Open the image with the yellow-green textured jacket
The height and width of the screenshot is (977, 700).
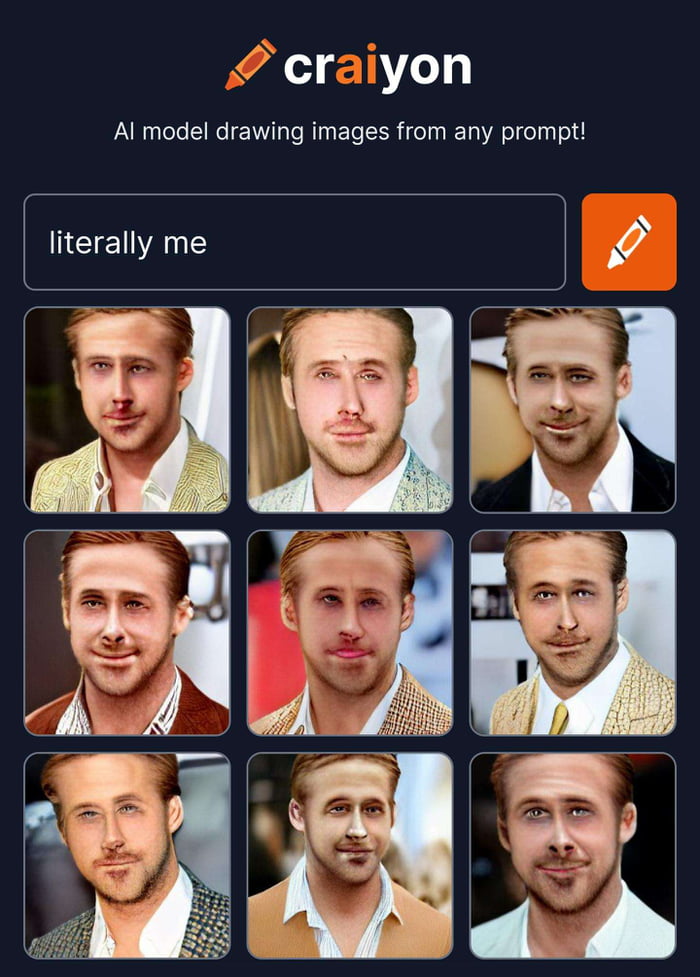[127, 410]
